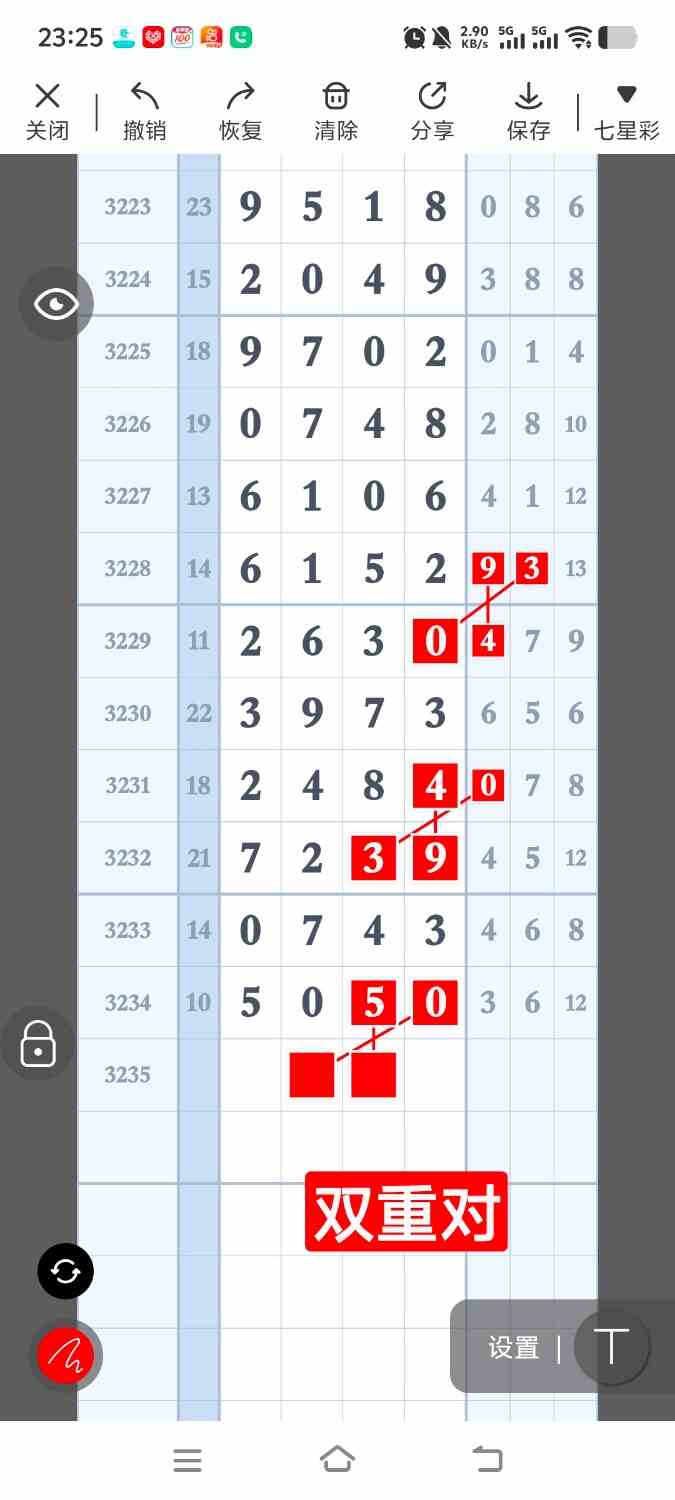Select the red drawing pen tool
Screen dimensions: 675x1500
coord(66,1356)
